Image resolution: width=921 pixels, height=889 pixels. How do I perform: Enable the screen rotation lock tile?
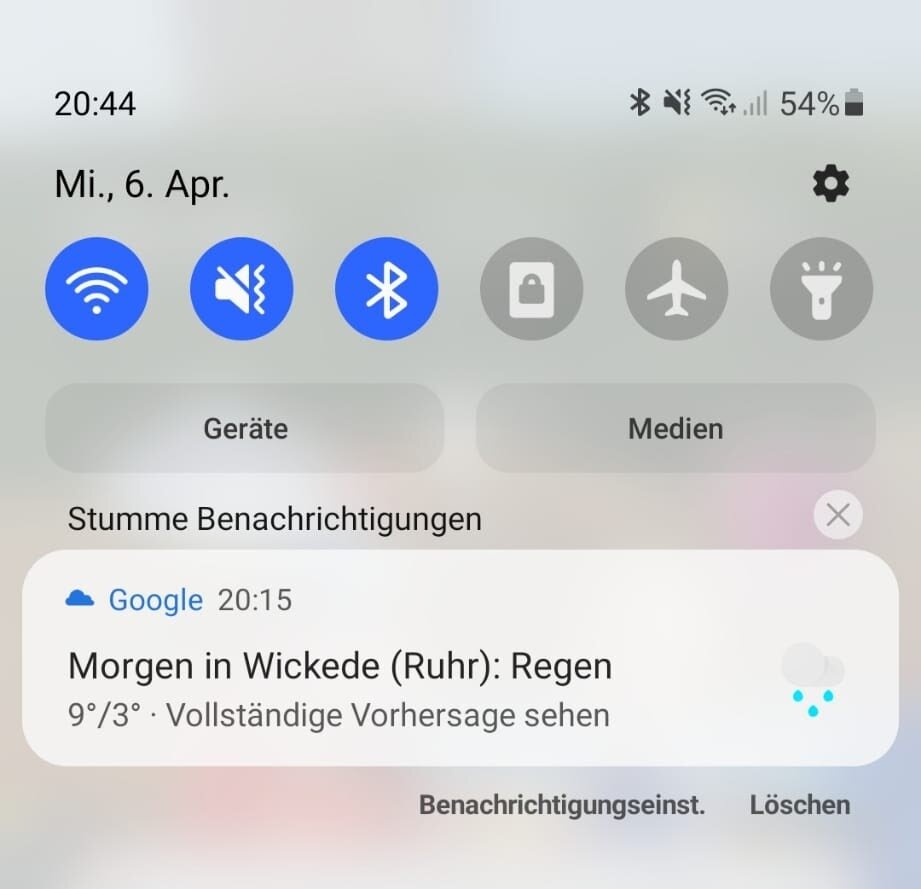pos(531,289)
